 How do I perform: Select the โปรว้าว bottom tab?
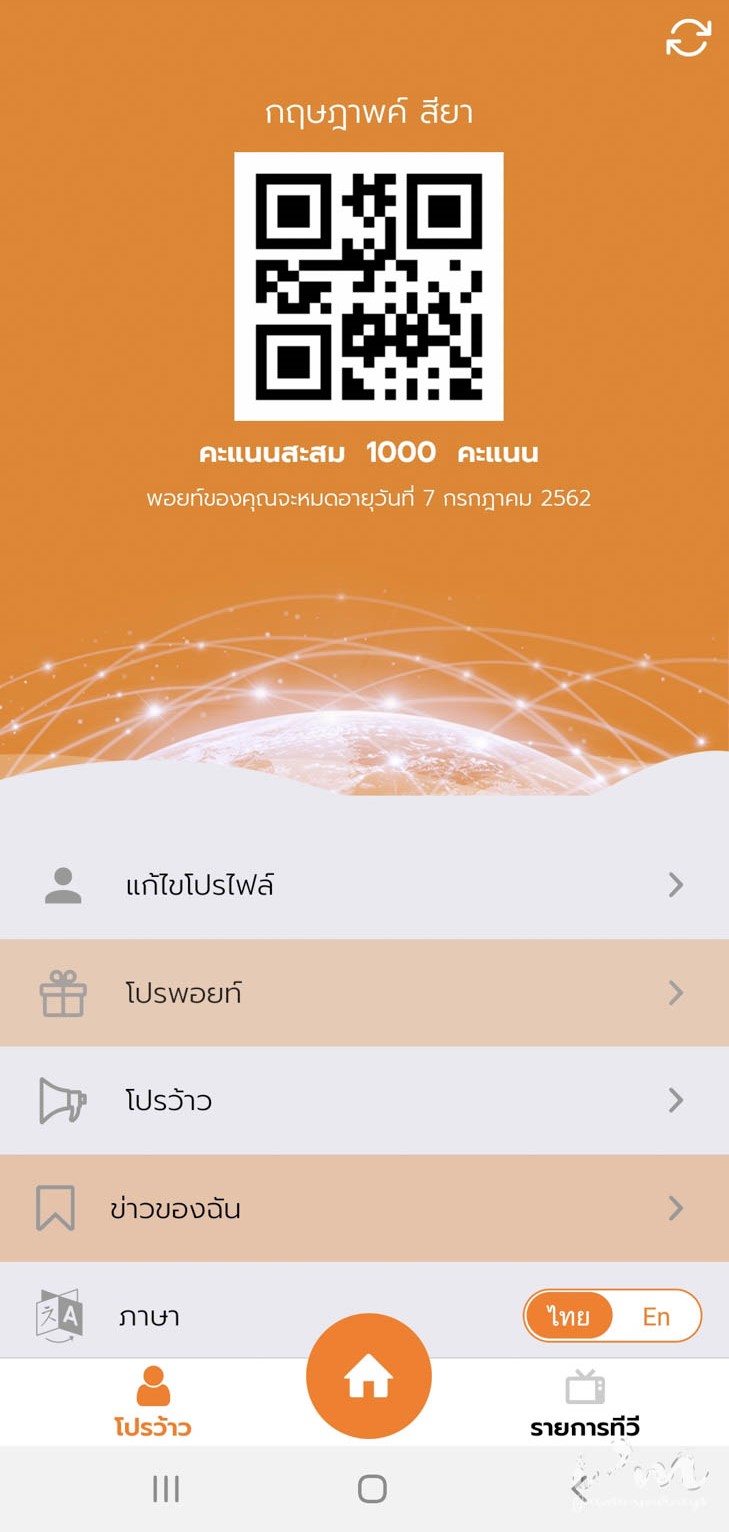pyautogui.click(x=153, y=1404)
